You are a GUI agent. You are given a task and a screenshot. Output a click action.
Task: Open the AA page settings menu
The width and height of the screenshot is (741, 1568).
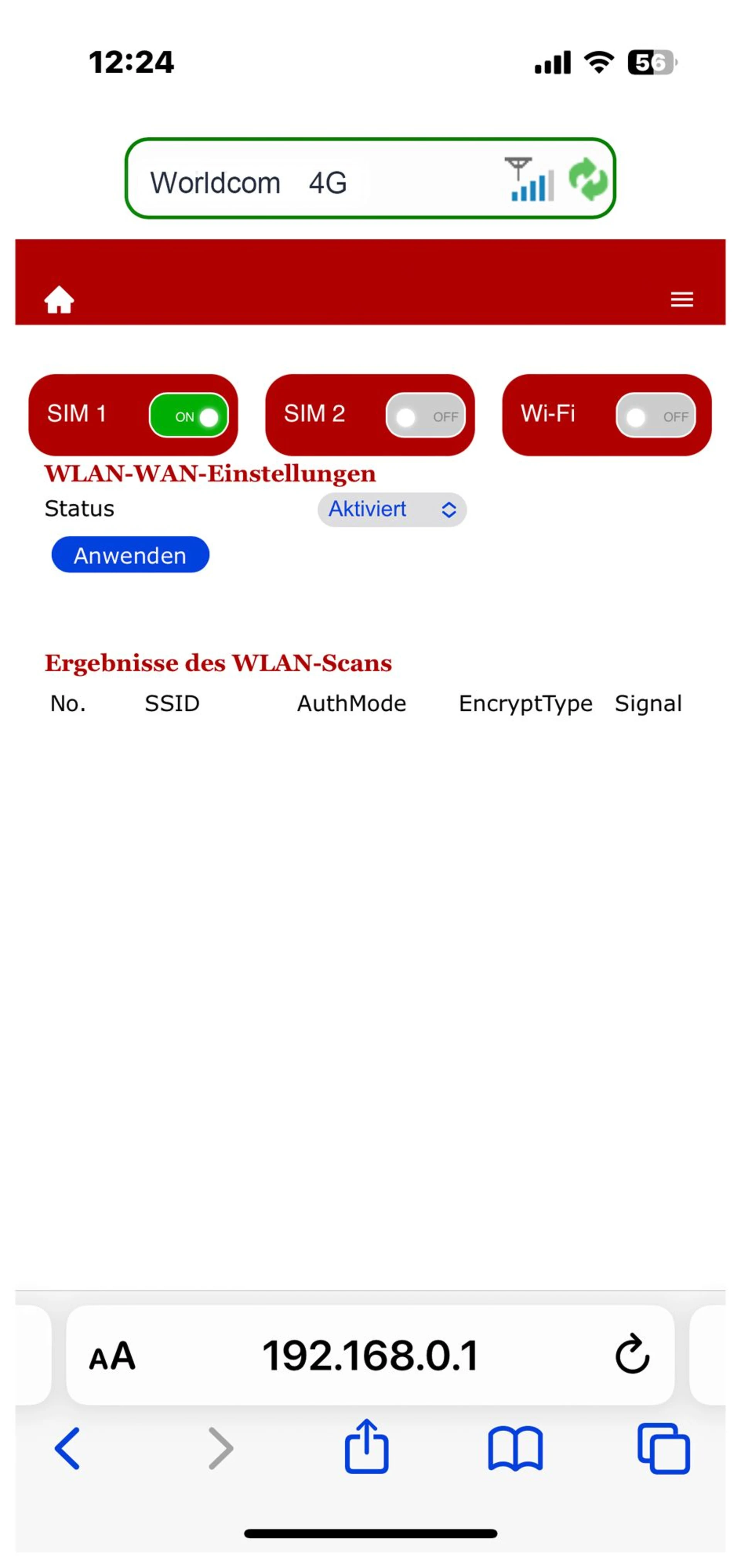coord(112,1355)
